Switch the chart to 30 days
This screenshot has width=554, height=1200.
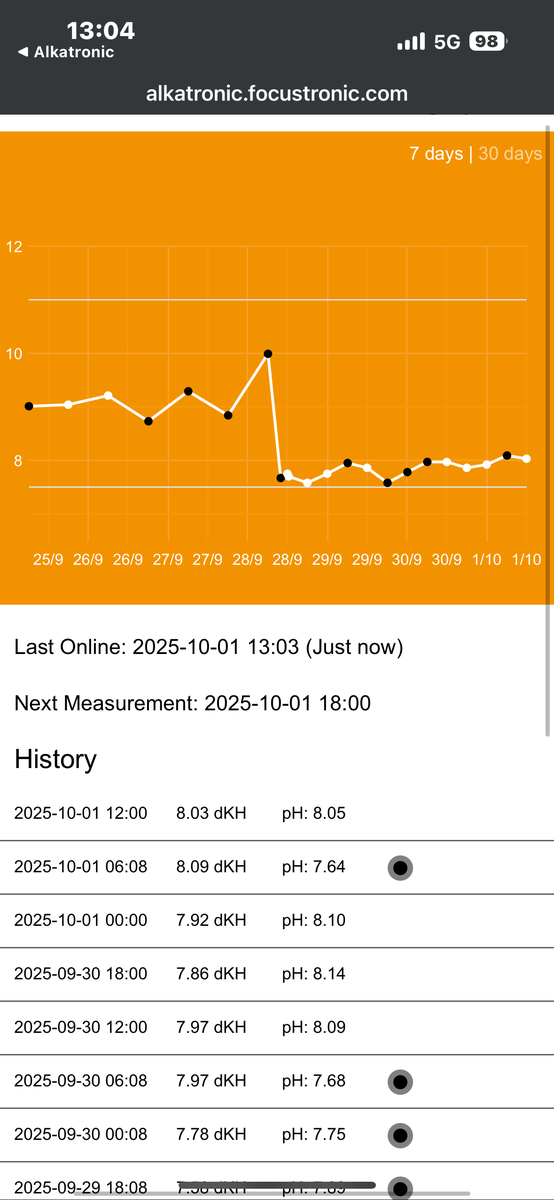click(x=510, y=153)
